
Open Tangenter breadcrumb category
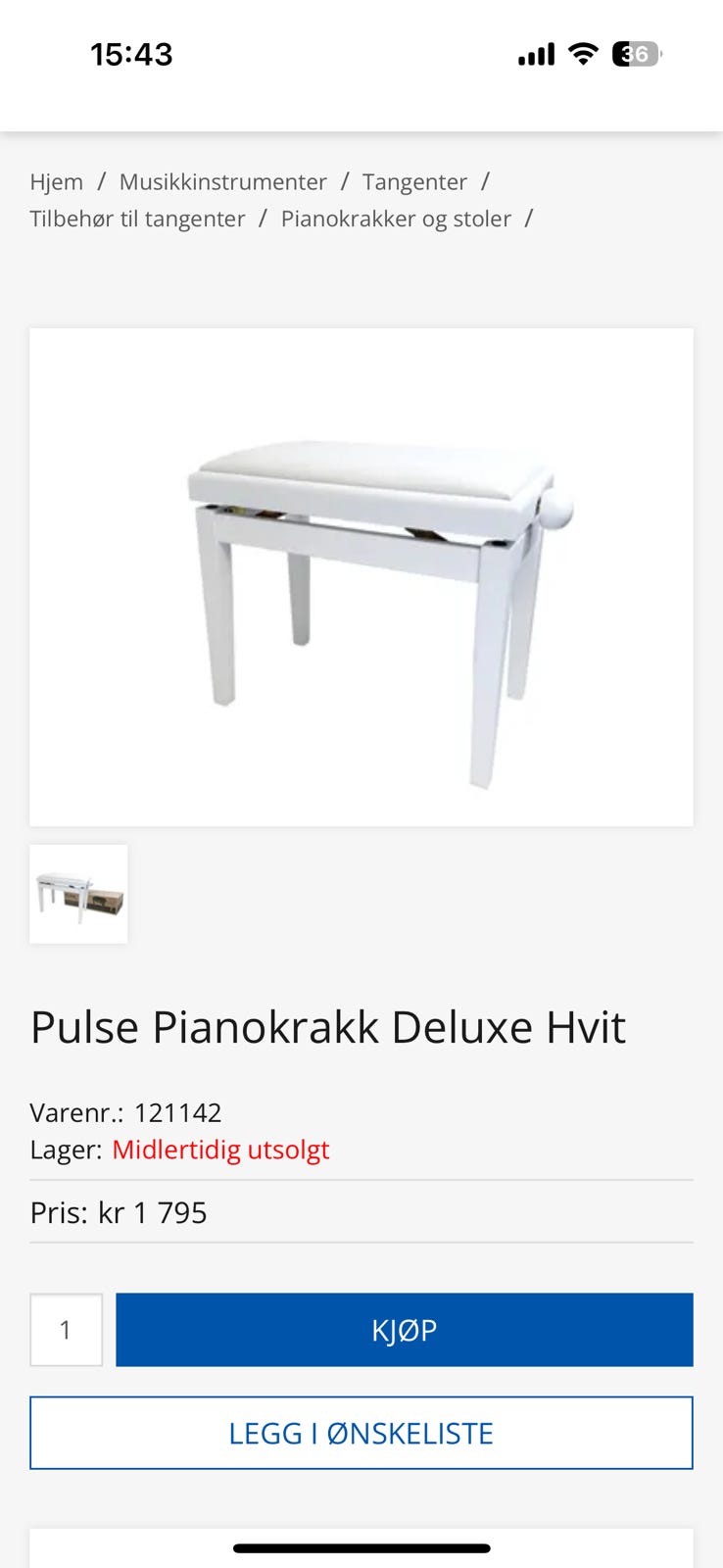click(414, 182)
